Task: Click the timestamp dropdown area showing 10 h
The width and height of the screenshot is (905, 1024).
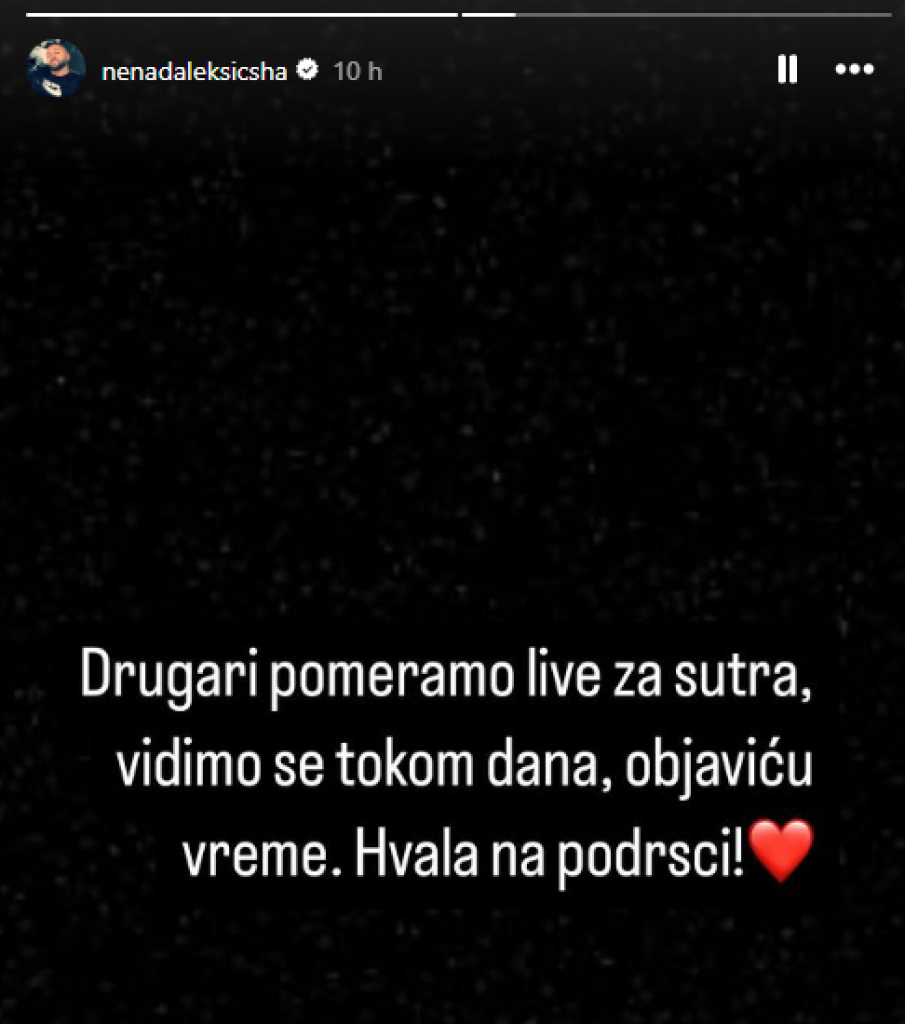Action: click(x=357, y=71)
